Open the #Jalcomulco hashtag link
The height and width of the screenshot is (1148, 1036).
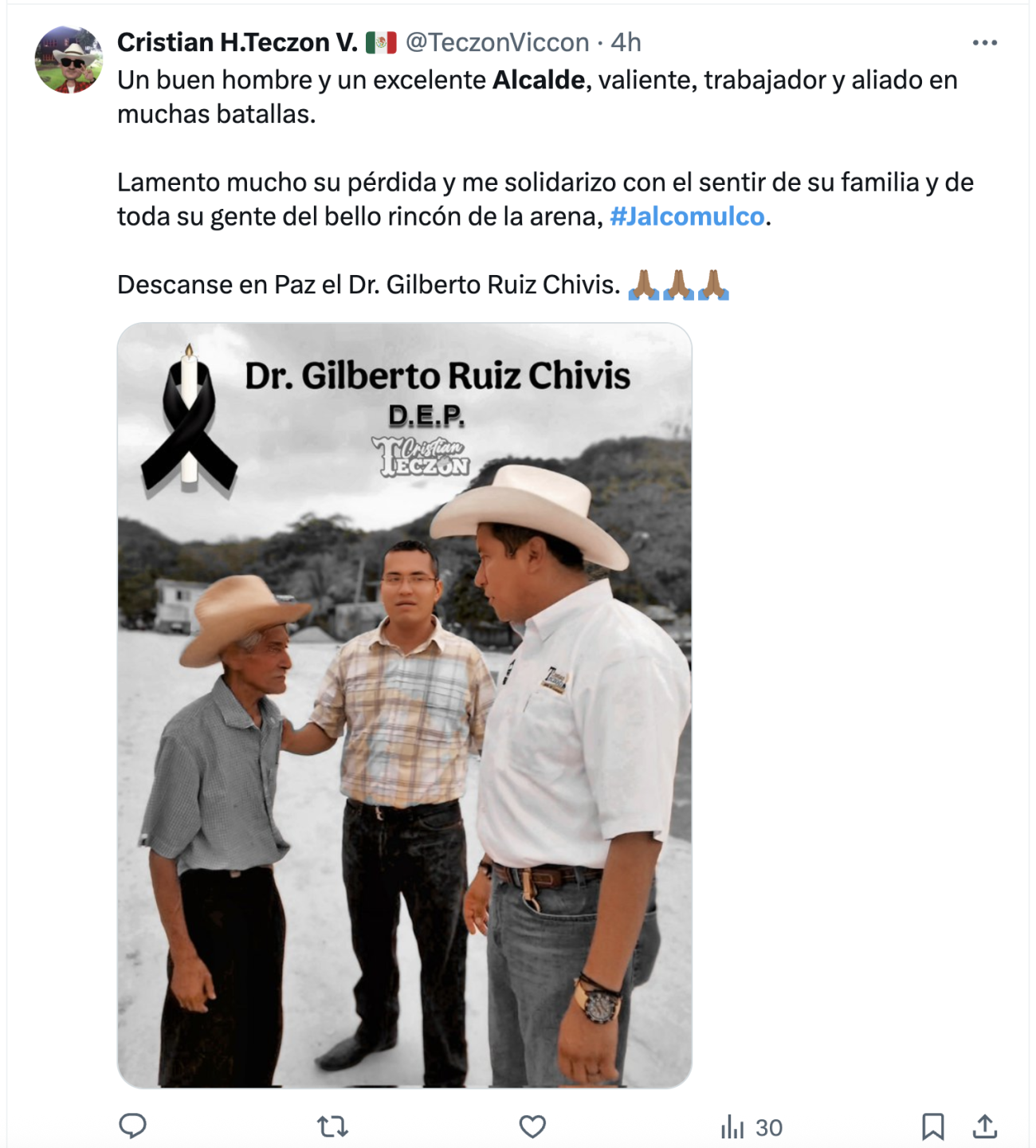pyautogui.click(x=686, y=217)
